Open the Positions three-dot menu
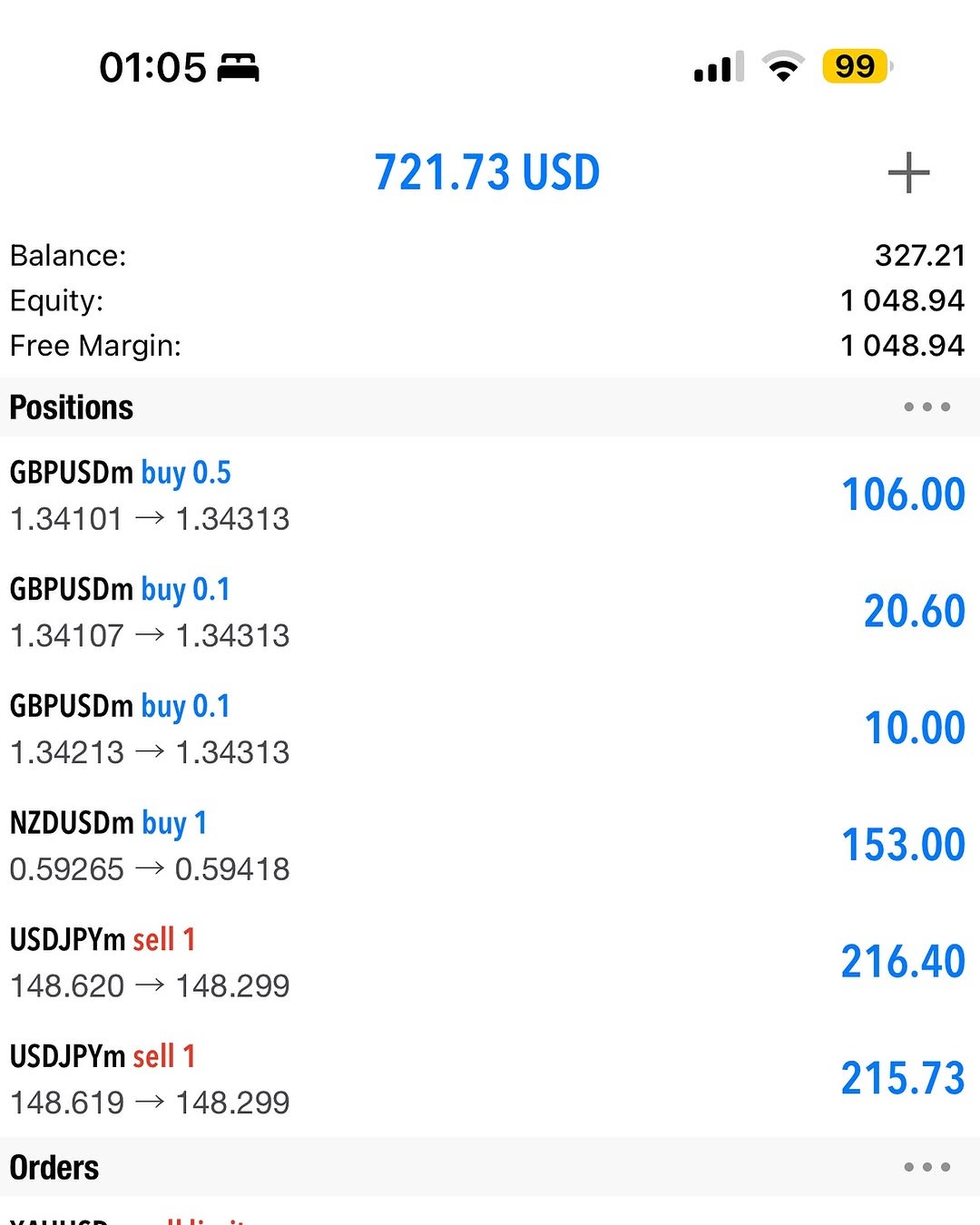The height and width of the screenshot is (1225, 980). [x=926, y=407]
